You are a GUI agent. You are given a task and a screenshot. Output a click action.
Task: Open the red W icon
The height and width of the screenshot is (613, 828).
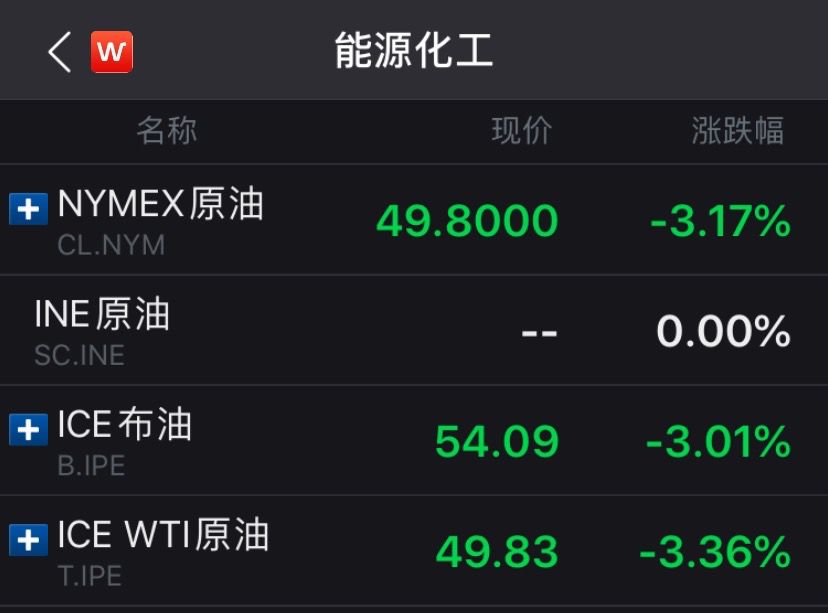point(112,52)
